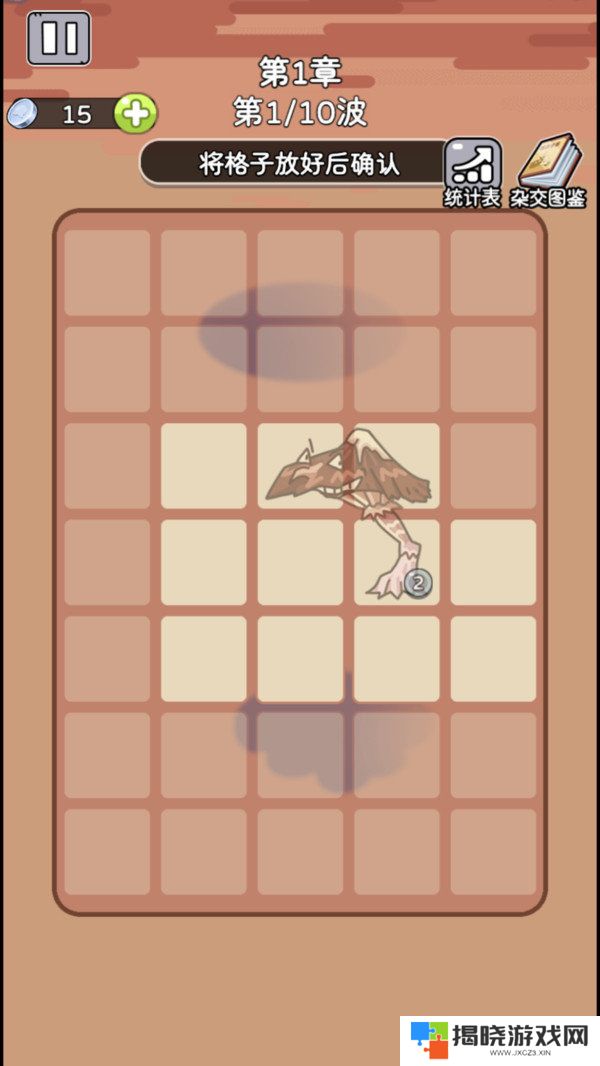
Task: Add more coins with the plus button
Action: pyautogui.click(x=135, y=114)
